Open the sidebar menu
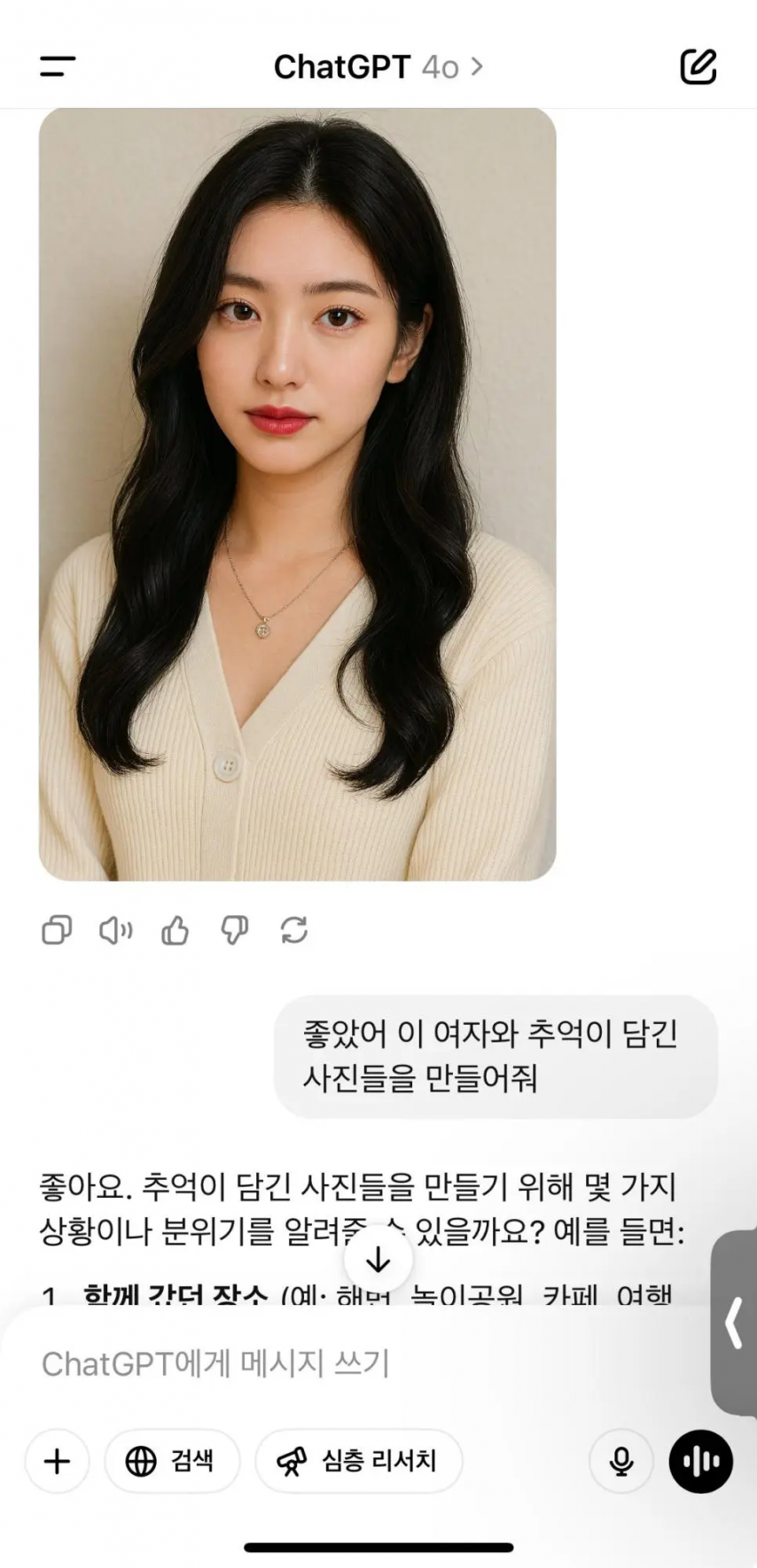The image size is (757, 1568). tap(58, 66)
